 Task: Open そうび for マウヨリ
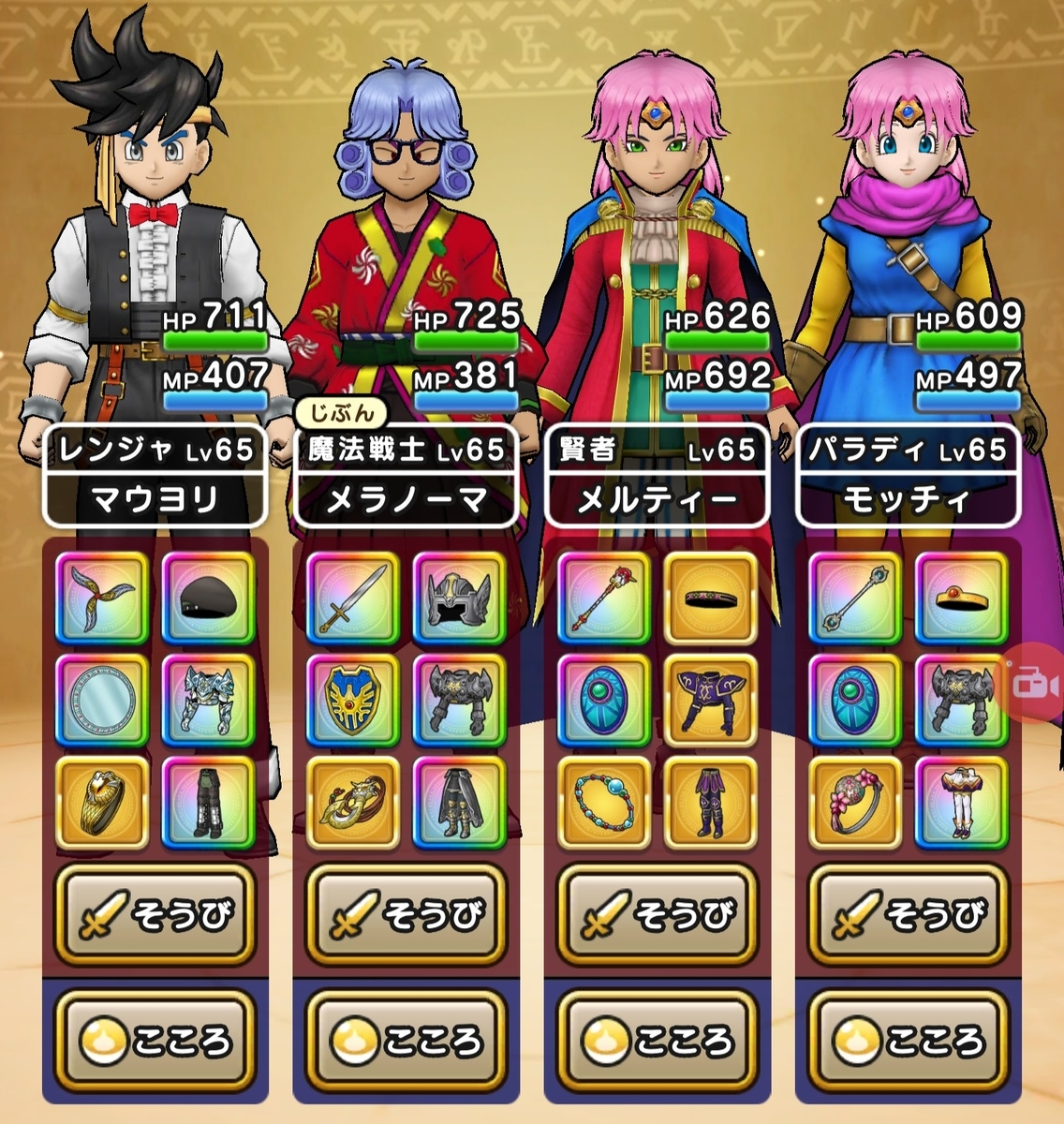coord(155,914)
